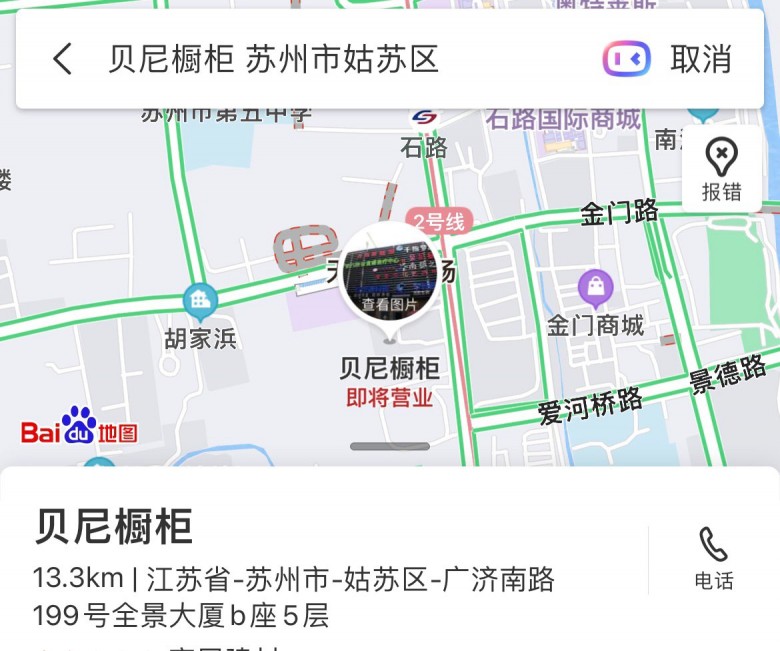Select the 胡家浜 map marker

pos(201,300)
